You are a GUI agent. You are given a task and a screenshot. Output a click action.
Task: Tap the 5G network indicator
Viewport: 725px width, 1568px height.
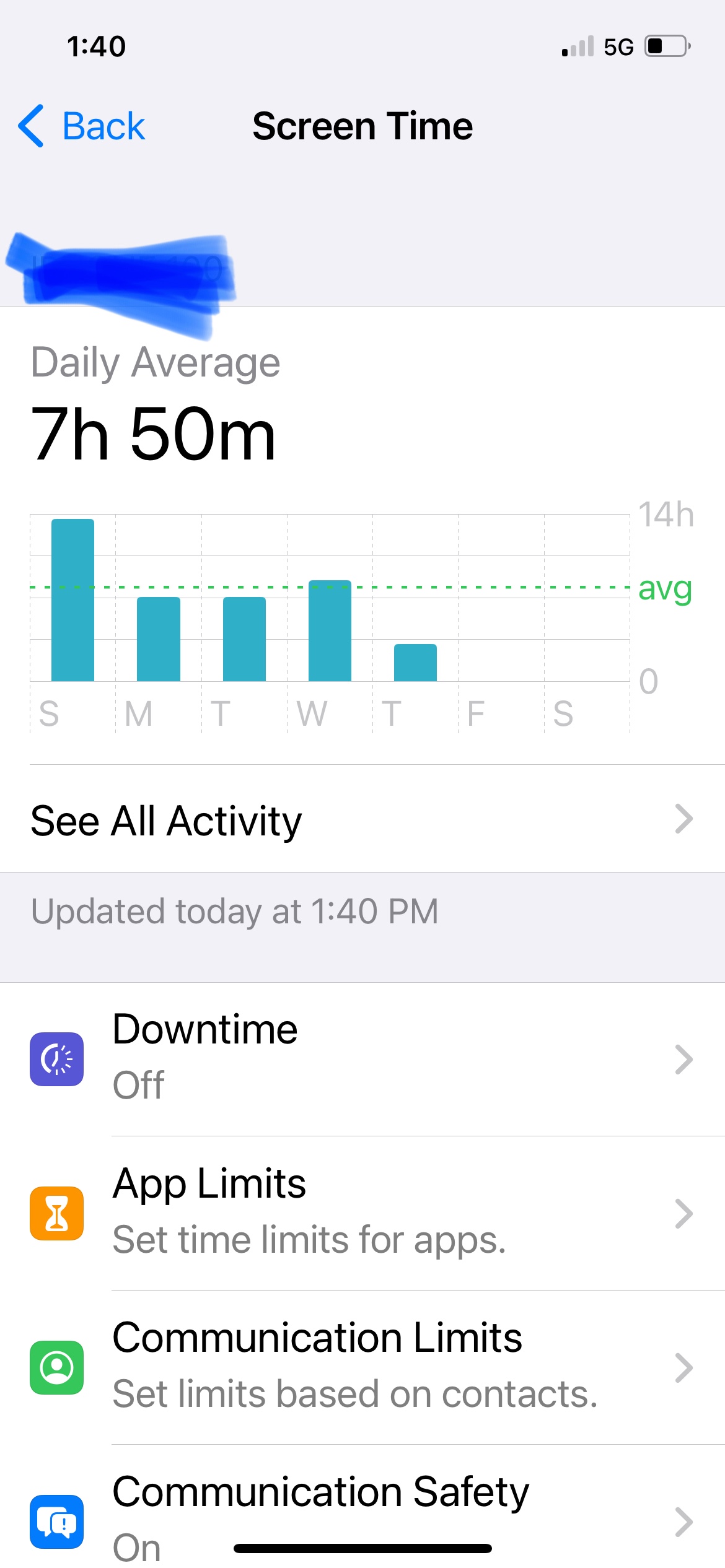[620, 45]
